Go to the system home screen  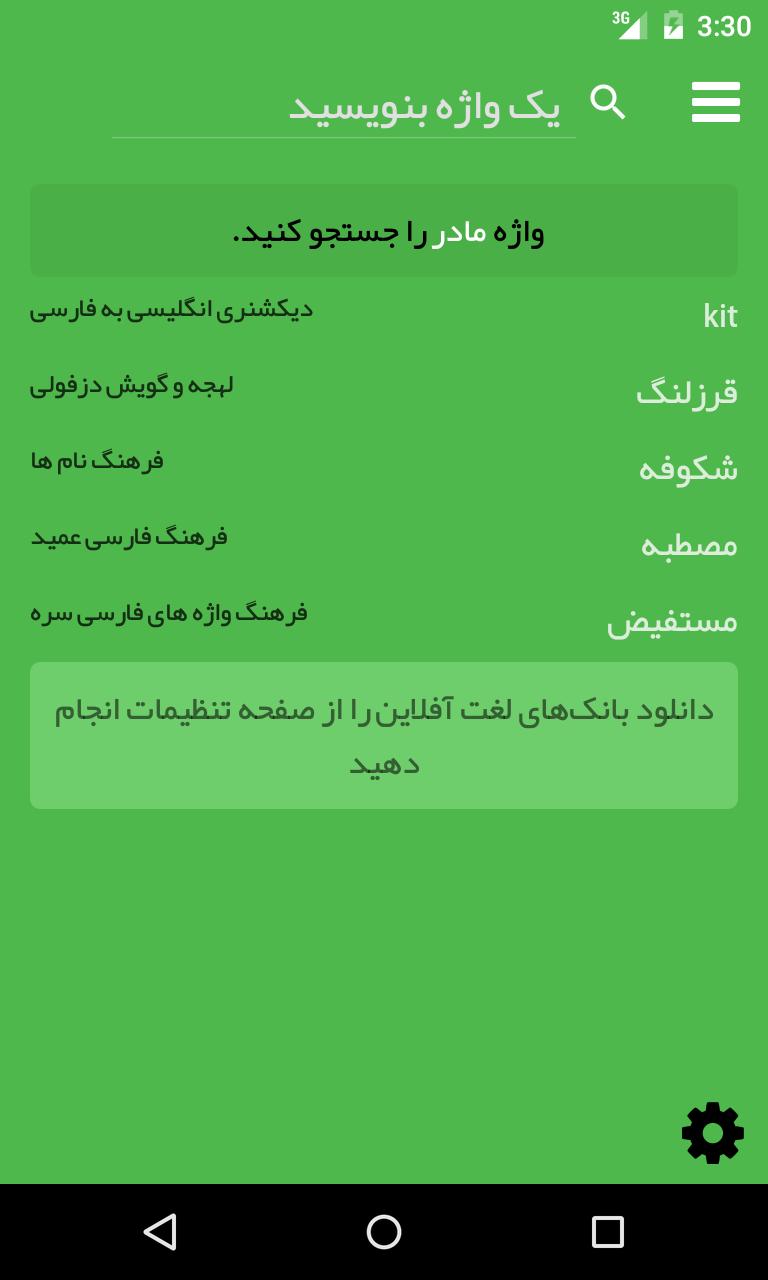click(384, 1232)
